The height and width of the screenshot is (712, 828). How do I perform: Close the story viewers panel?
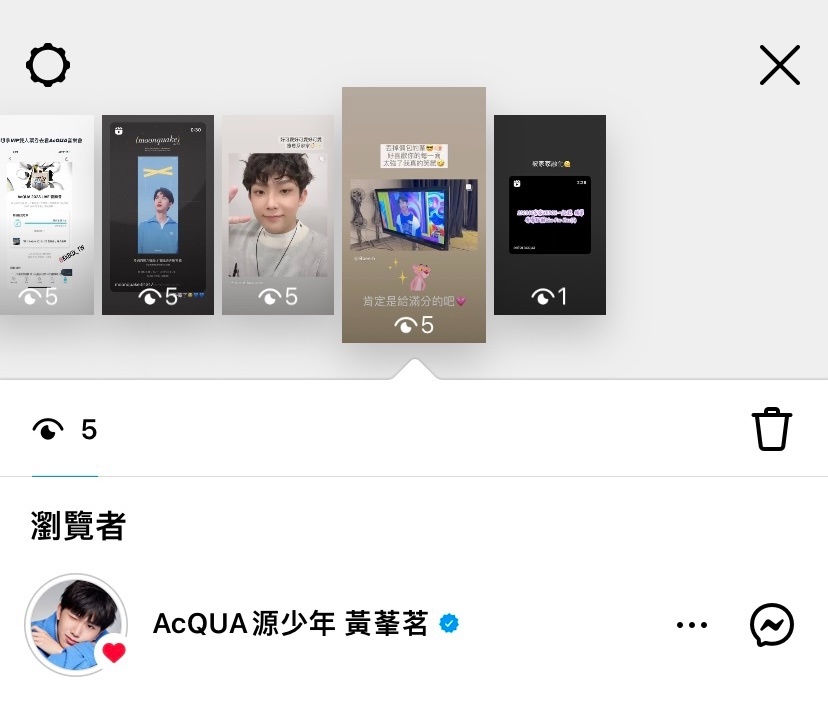[779, 66]
